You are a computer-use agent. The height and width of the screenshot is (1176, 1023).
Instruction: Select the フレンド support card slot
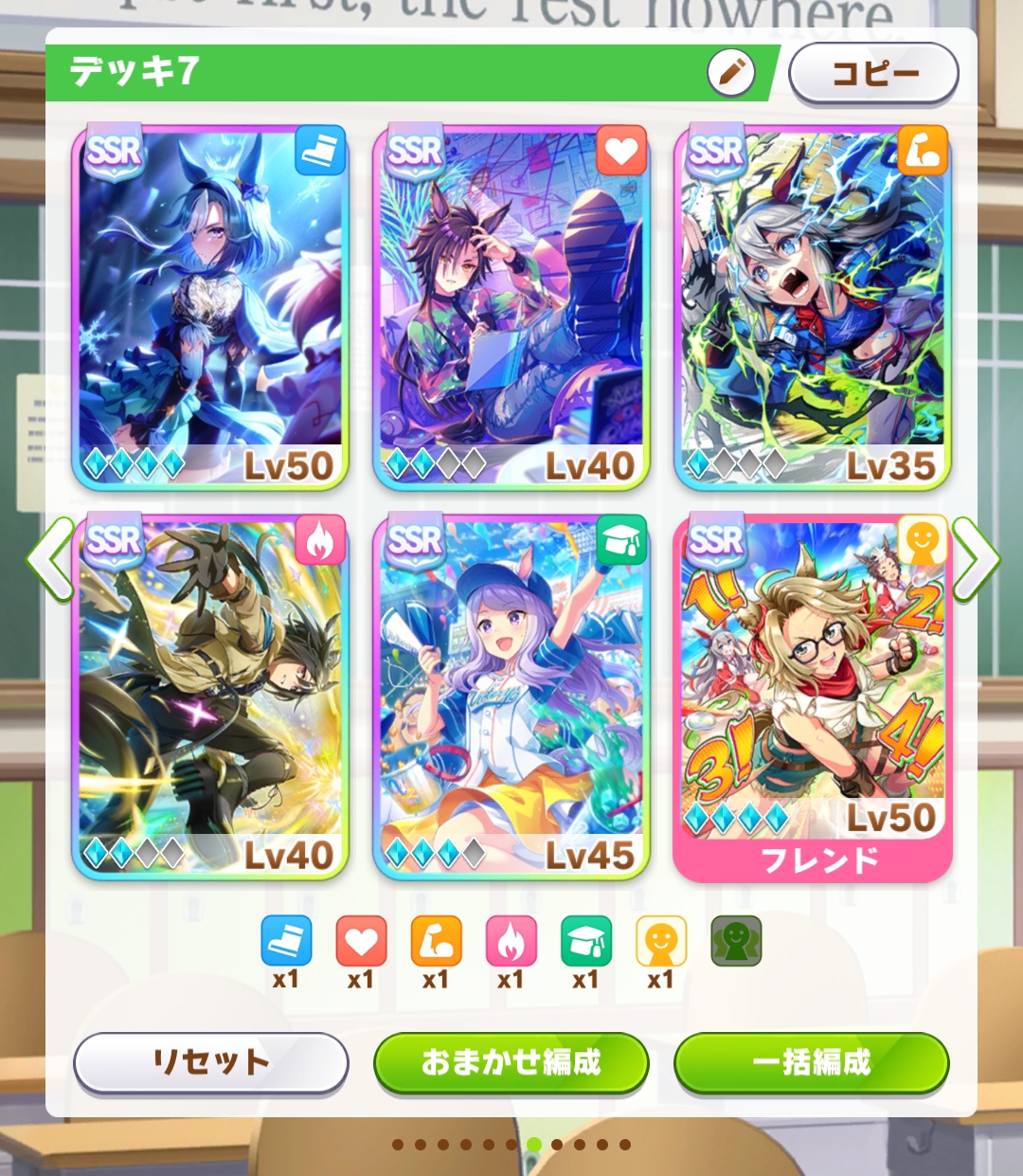pyautogui.click(x=813, y=697)
